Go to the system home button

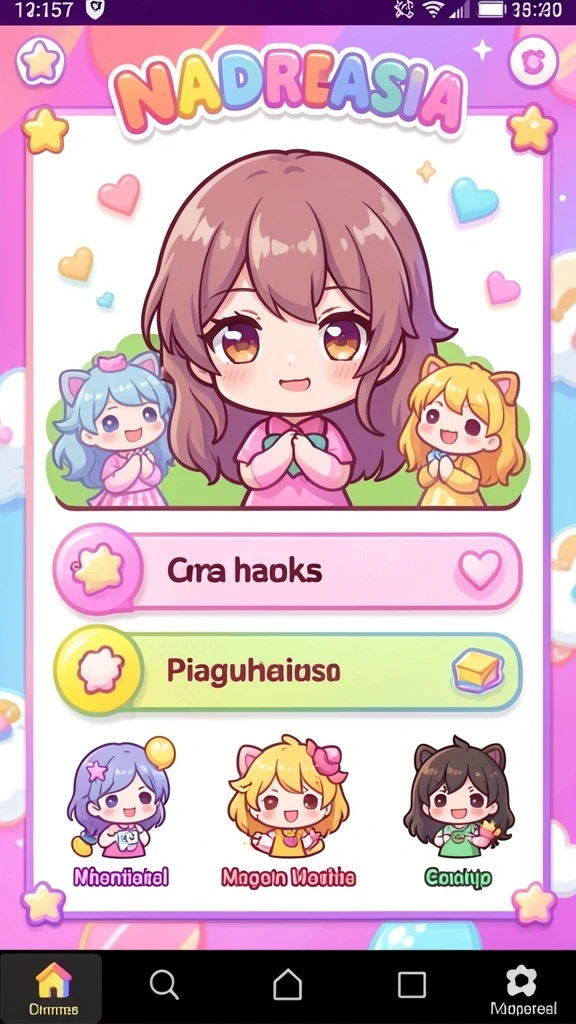pyautogui.click(x=288, y=984)
